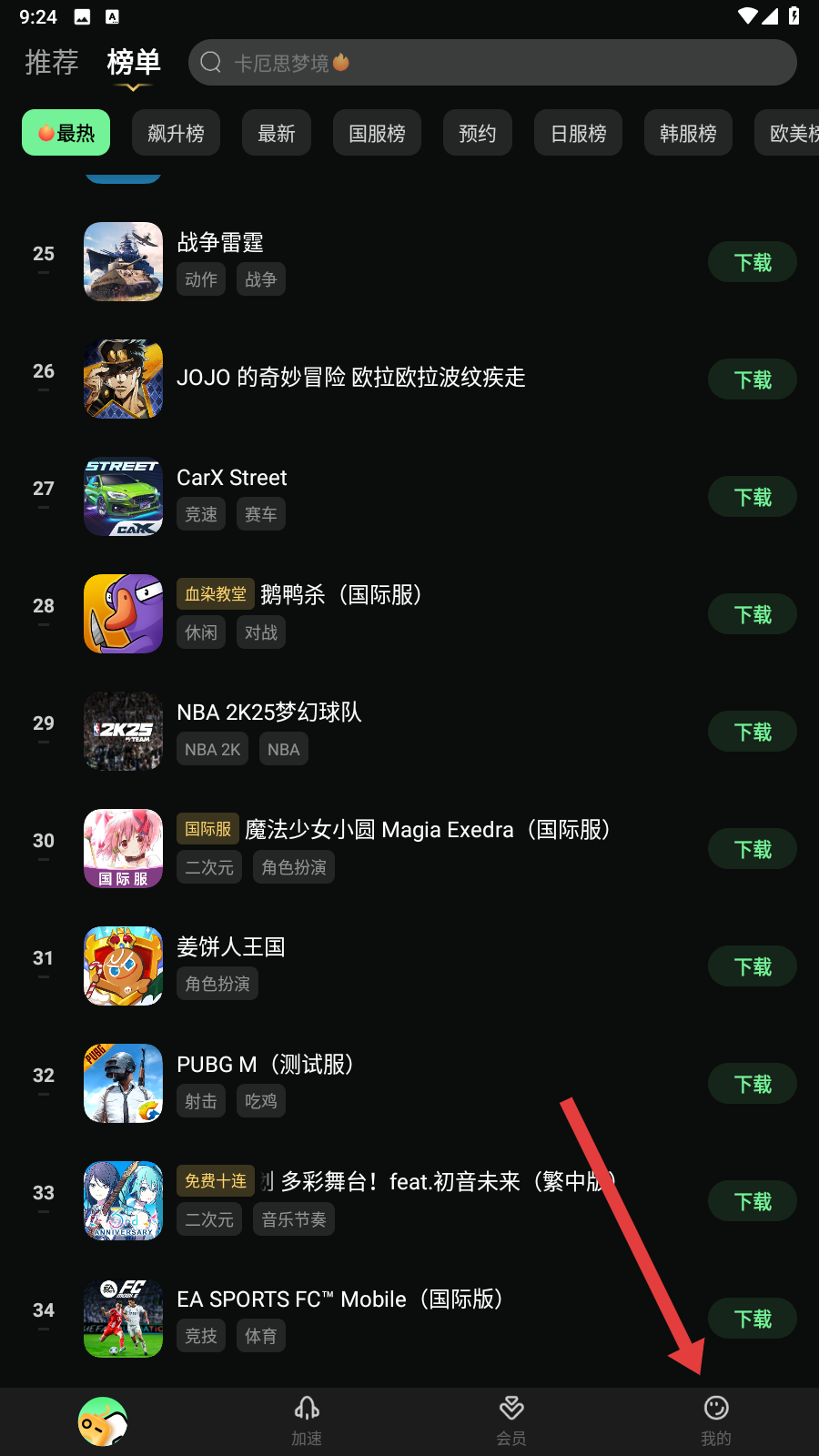Image resolution: width=819 pixels, height=1456 pixels.
Task: Open the 会员 tab
Action: point(511,1421)
